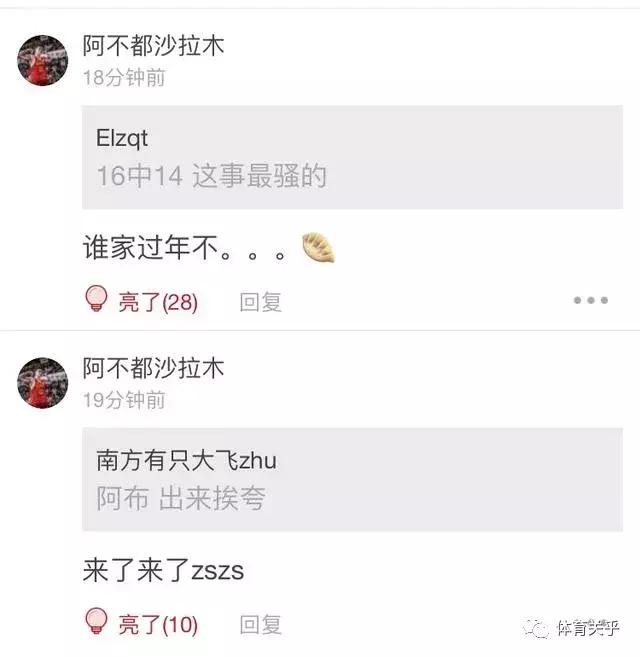Image resolution: width=640 pixels, height=657 pixels.
Task: Open overflow menu on the 谁家过年不 comment
Action: (x=590, y=301)
